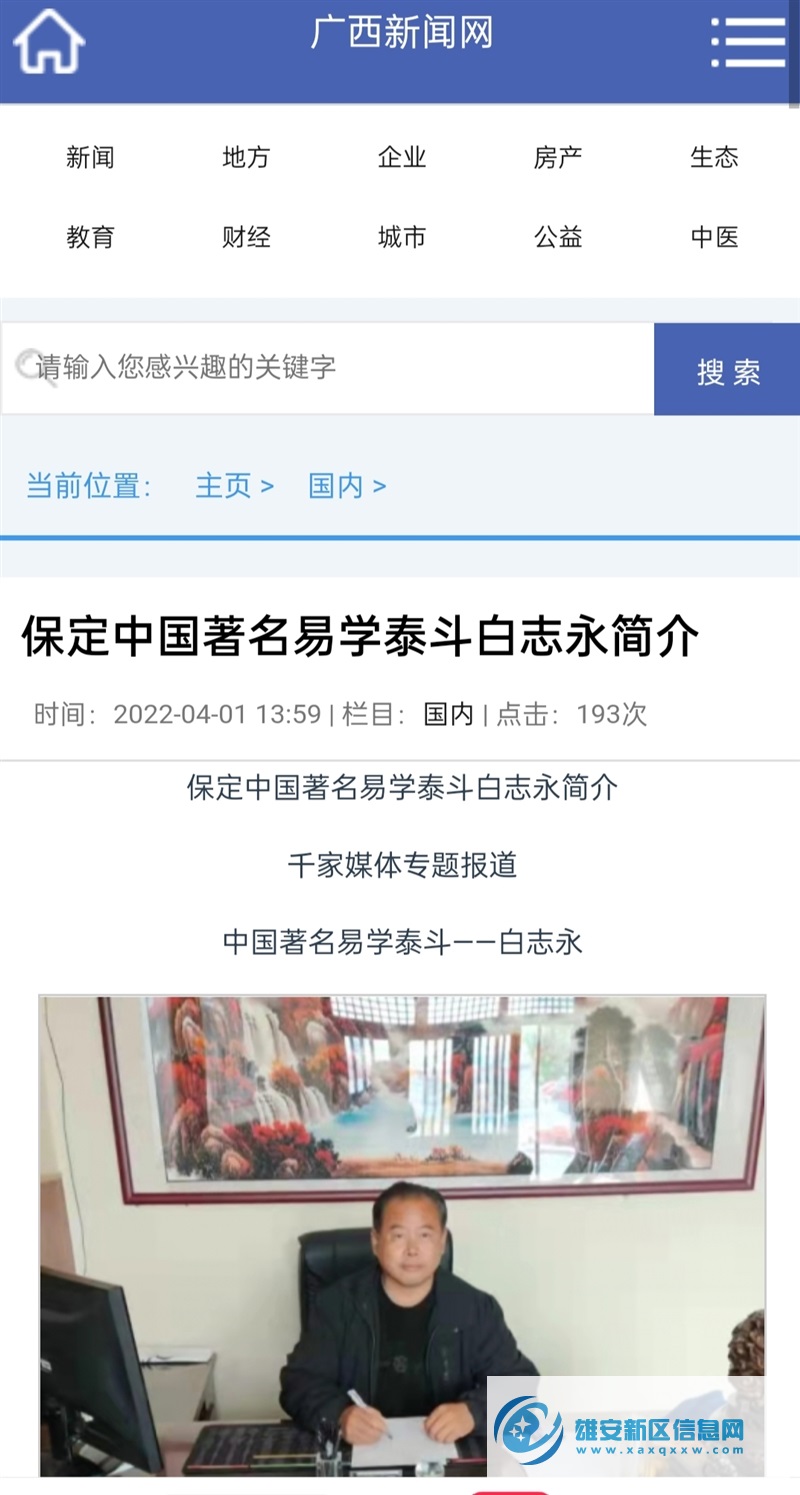Screen dimensions: 800x1495
Task: Switch to the 生态 category
Action: (x=714, y=157)
